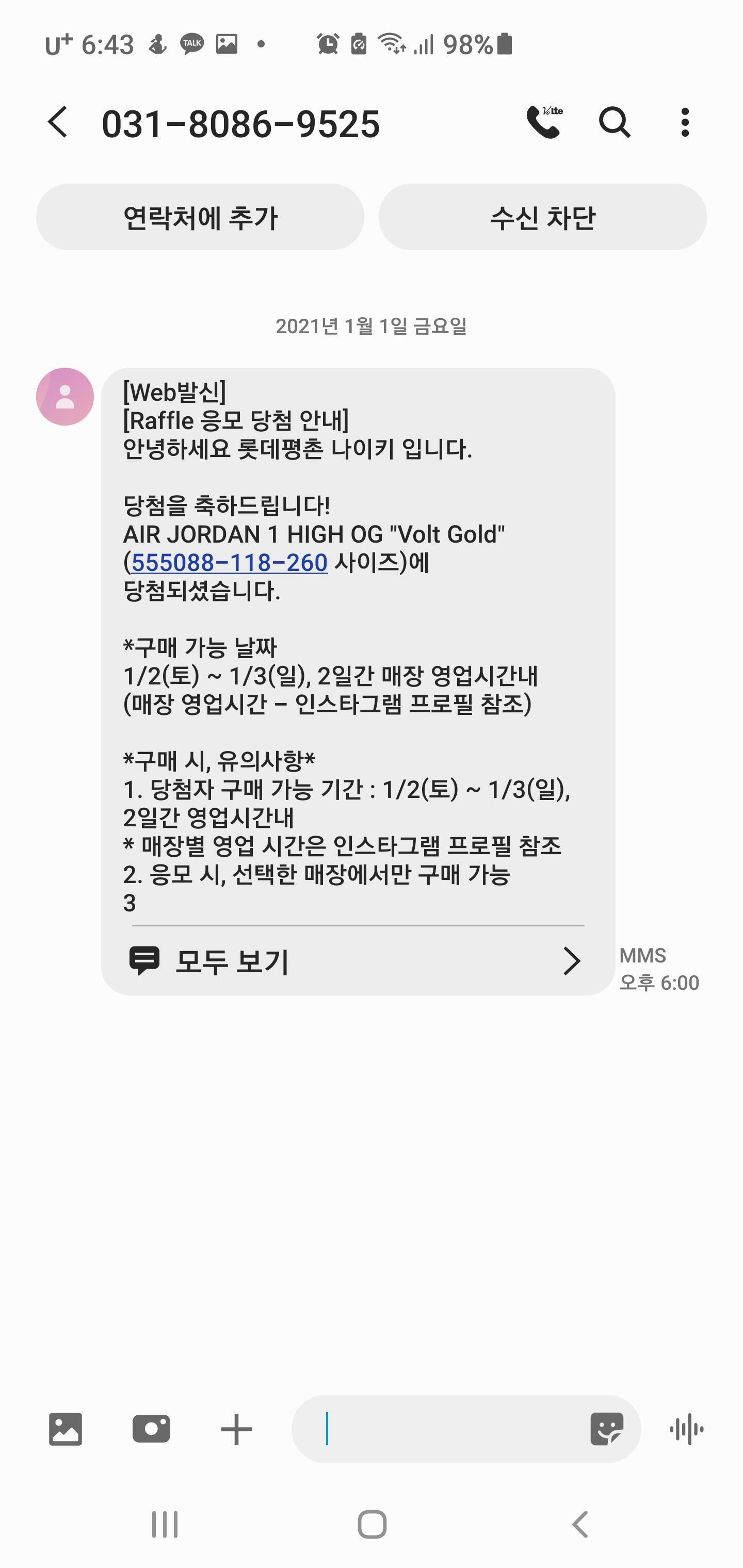Screen dimensions: 743x1568
Task: Attach a photo from the gallery
Action: tap(65, 1429)
